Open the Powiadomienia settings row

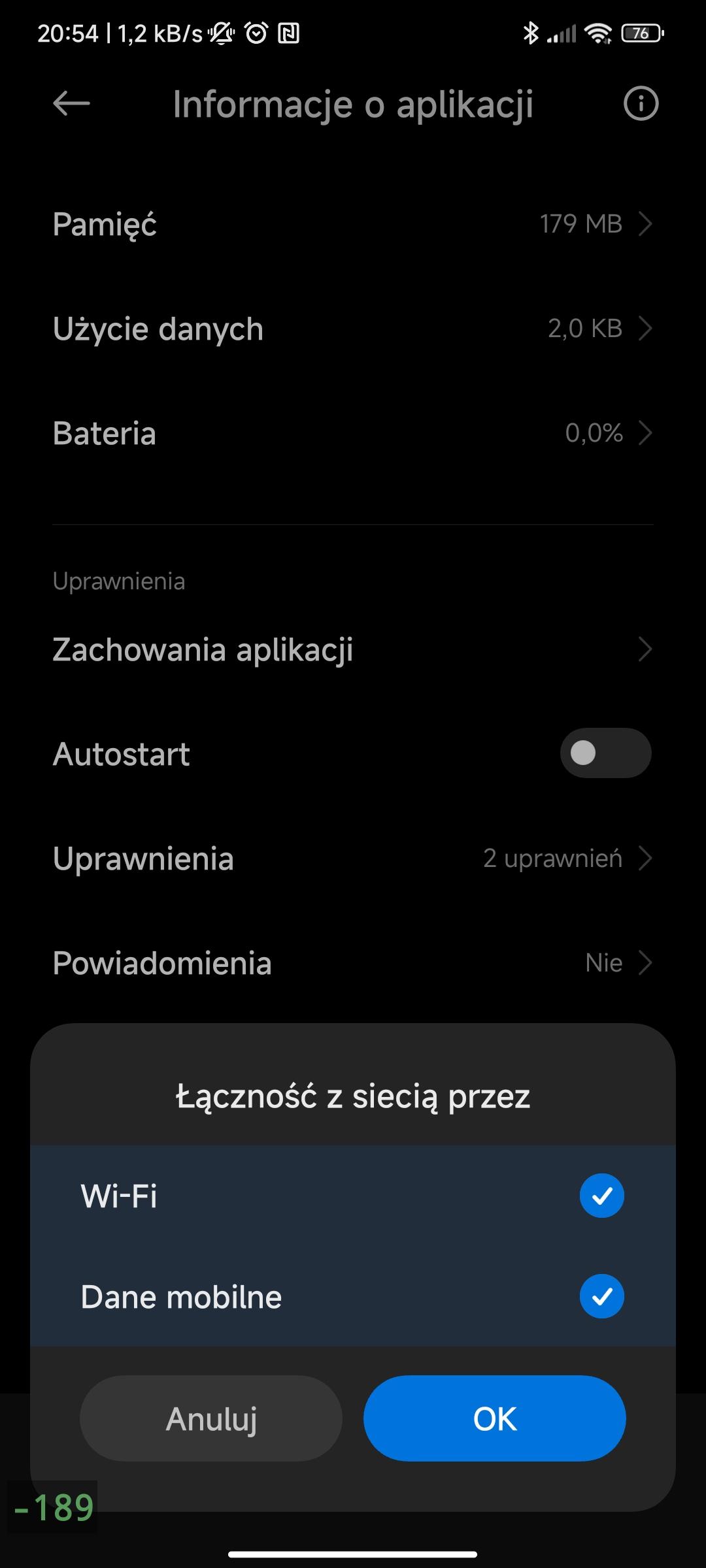tap(353, 963)
